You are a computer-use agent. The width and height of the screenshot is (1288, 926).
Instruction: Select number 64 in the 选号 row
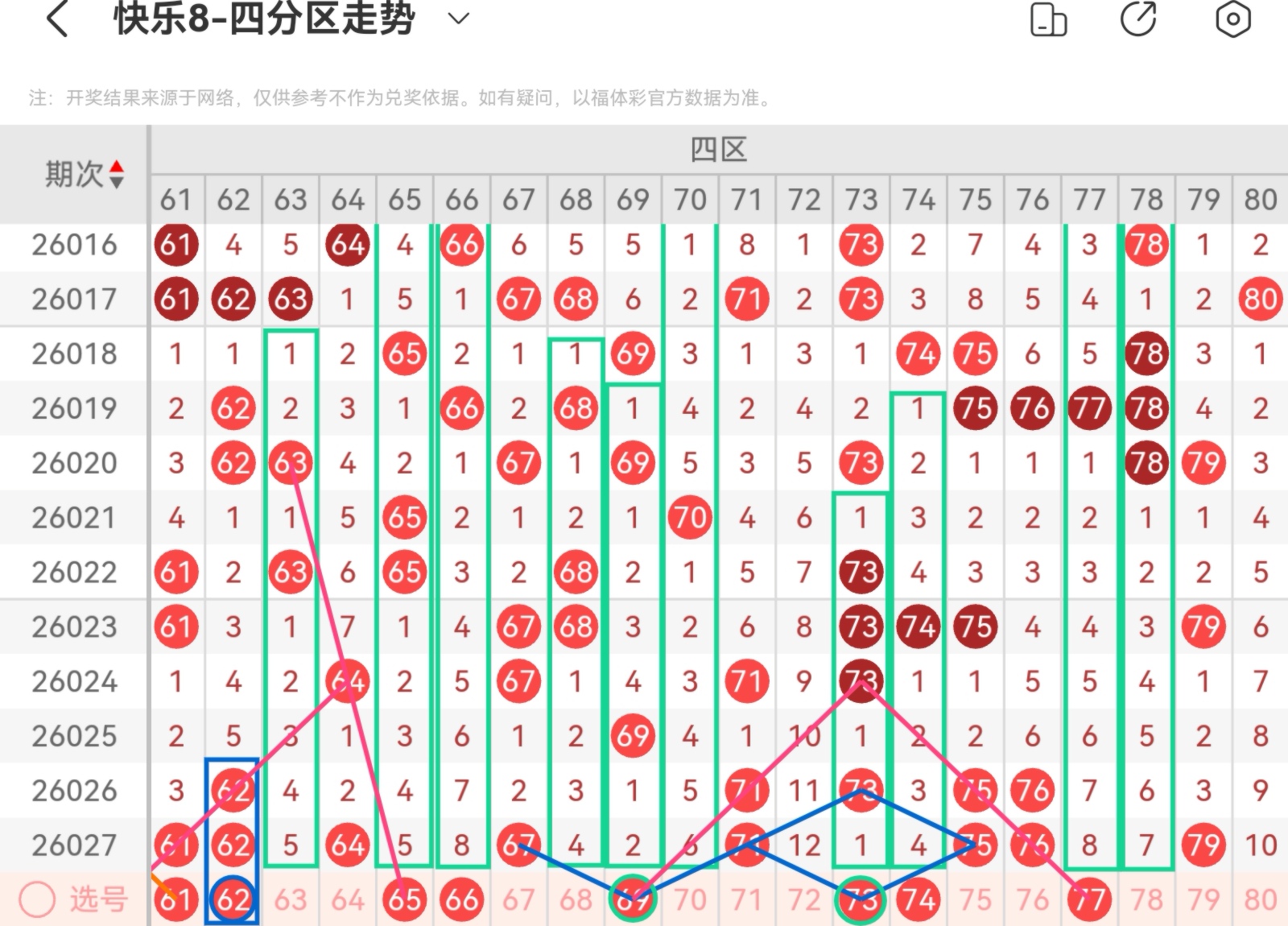point(348,899)
